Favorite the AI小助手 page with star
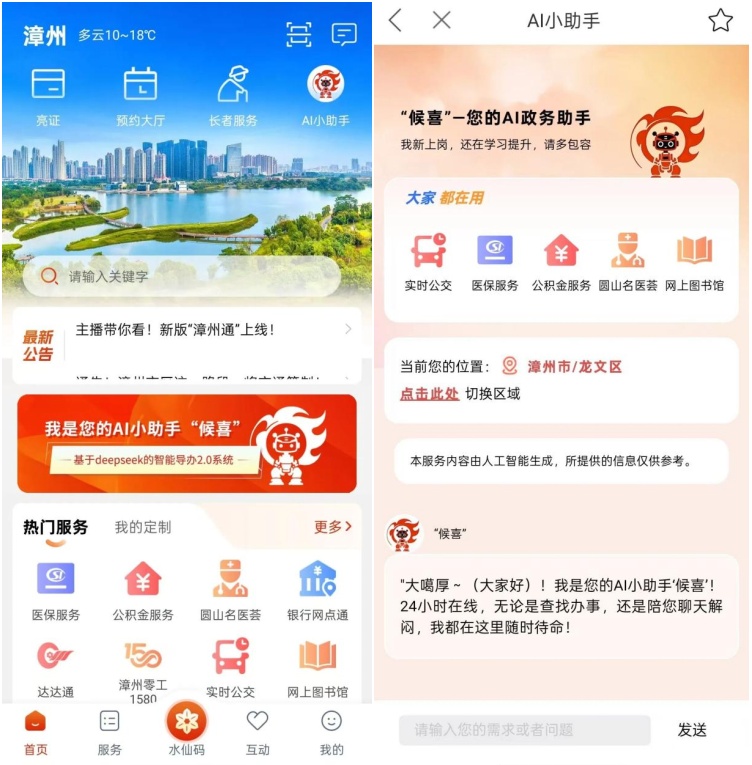Image resolution: width=752 pixels, height=765 pixels. pos(720,21)
